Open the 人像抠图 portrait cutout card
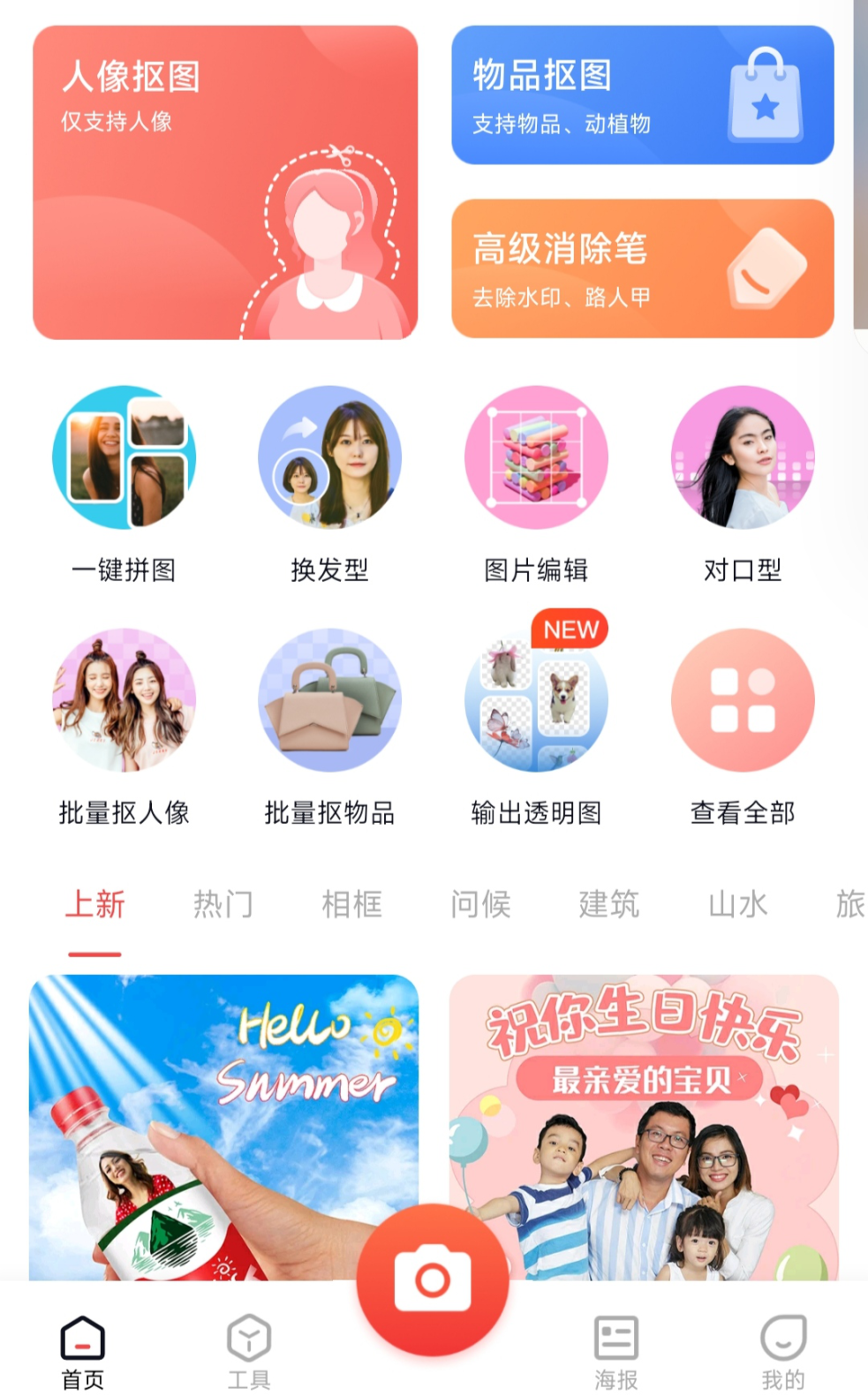This screenshot has height=1396, width=868. 225,183
